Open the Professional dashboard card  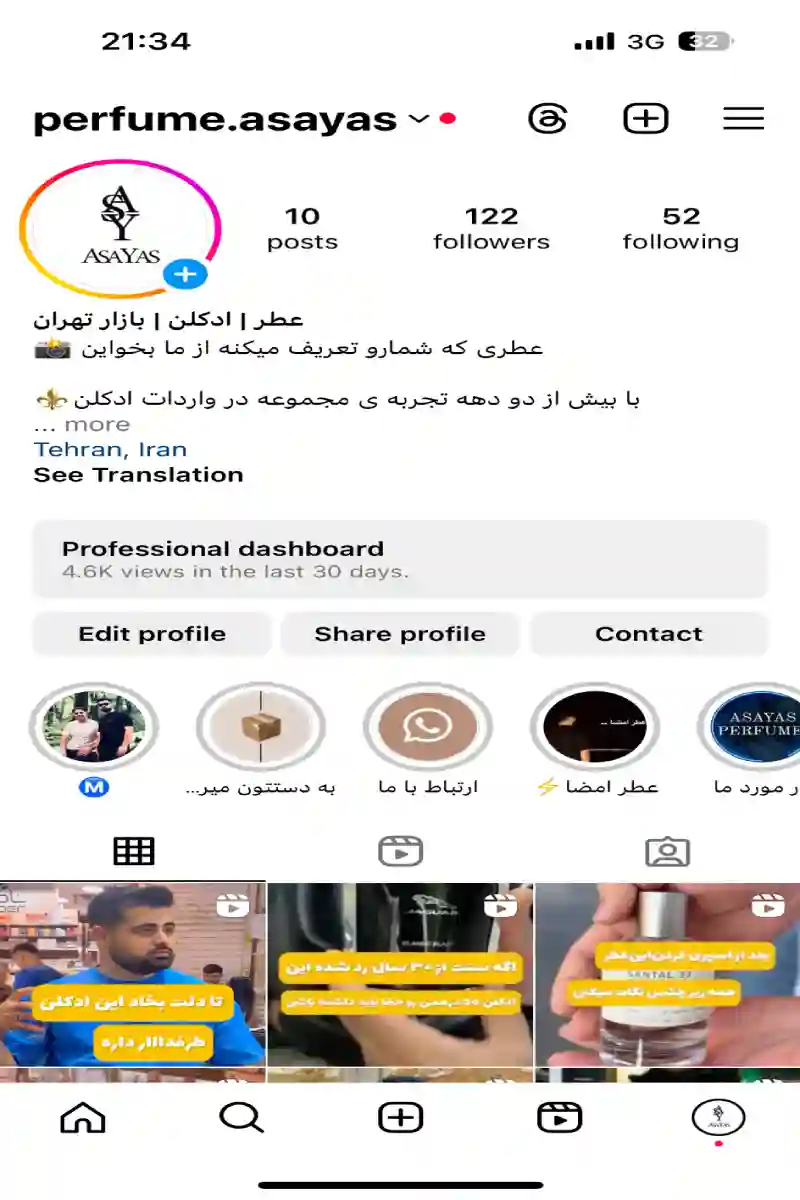pyautogui.click(x=400, y=559)
